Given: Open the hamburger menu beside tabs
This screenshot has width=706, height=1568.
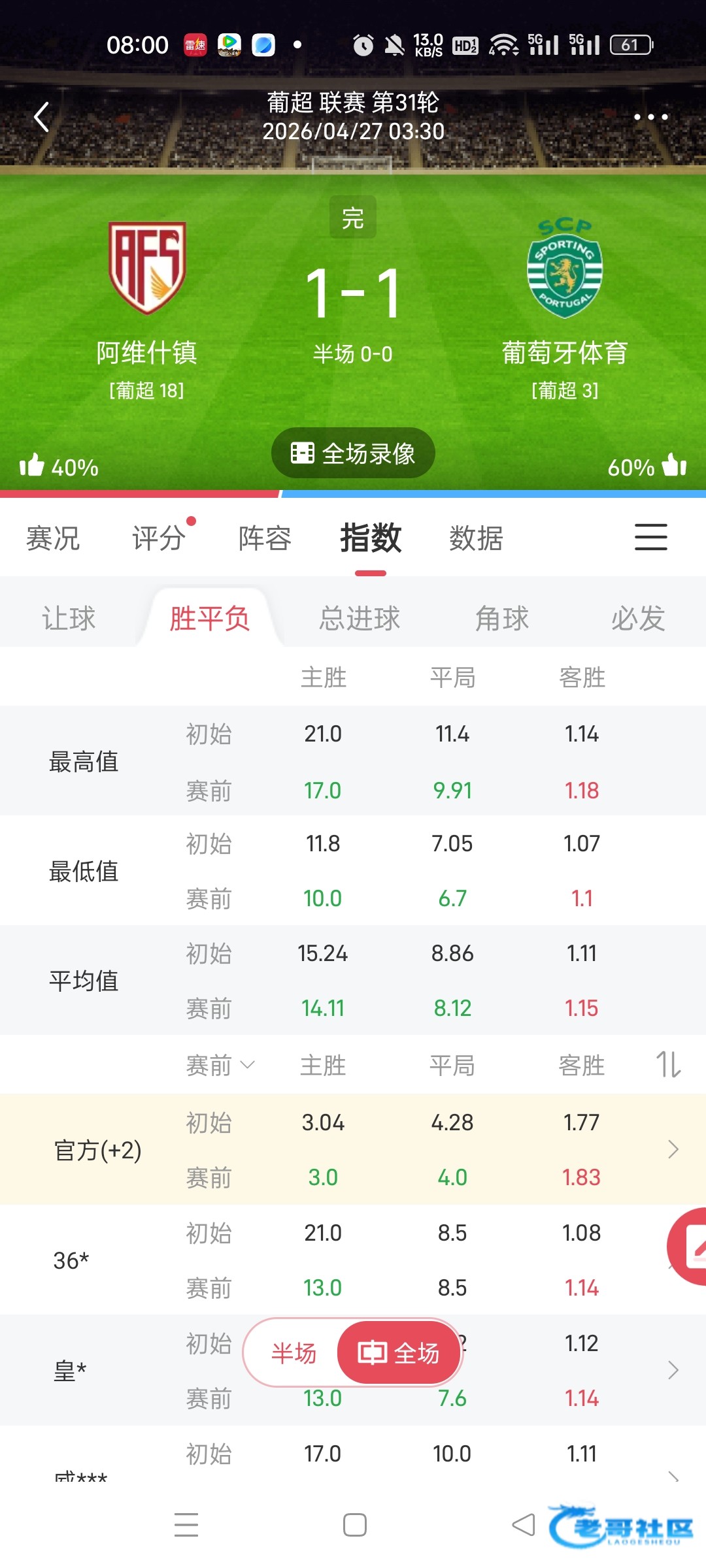Looking at the screenshot, I should pyautogui.click(x=651, y=537).
